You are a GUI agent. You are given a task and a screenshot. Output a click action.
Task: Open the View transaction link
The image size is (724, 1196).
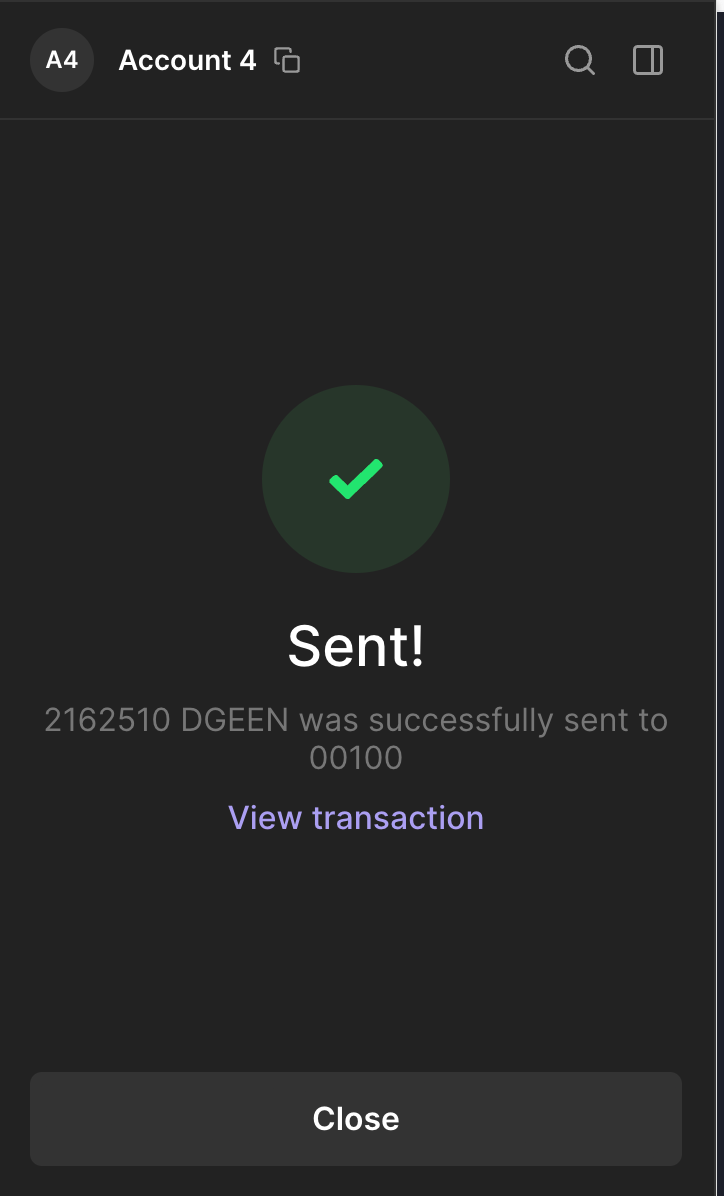pyautogui.click(x=356, y=818)
